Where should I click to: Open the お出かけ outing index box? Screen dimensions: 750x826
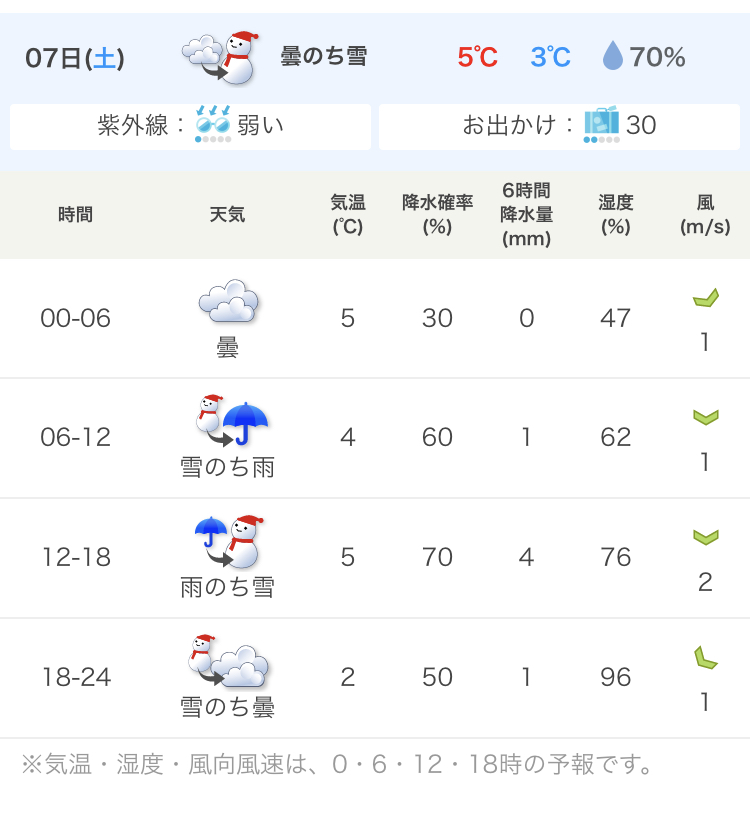point(559,127)
